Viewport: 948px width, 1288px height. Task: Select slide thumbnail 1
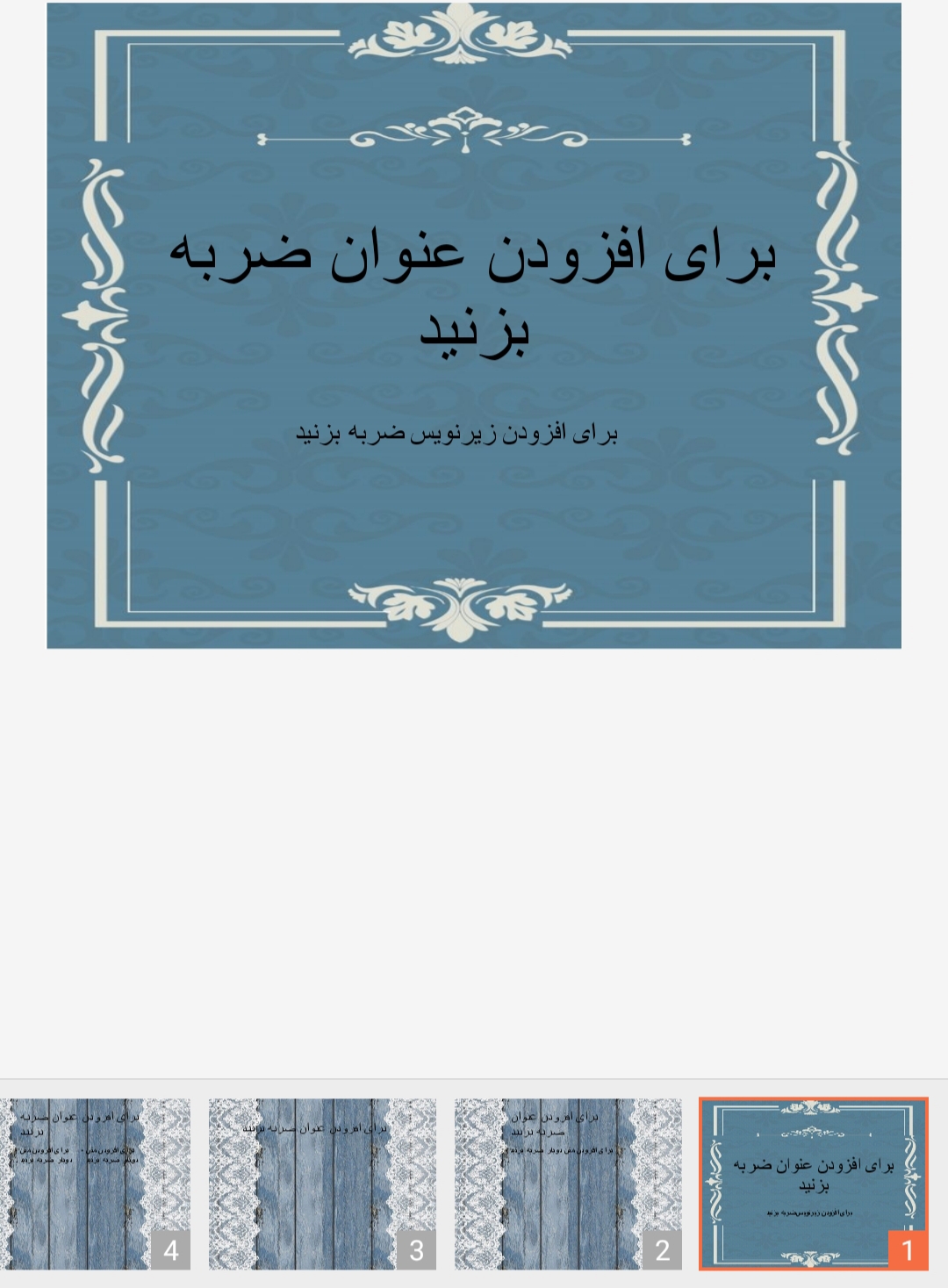tap(813, 1183)
